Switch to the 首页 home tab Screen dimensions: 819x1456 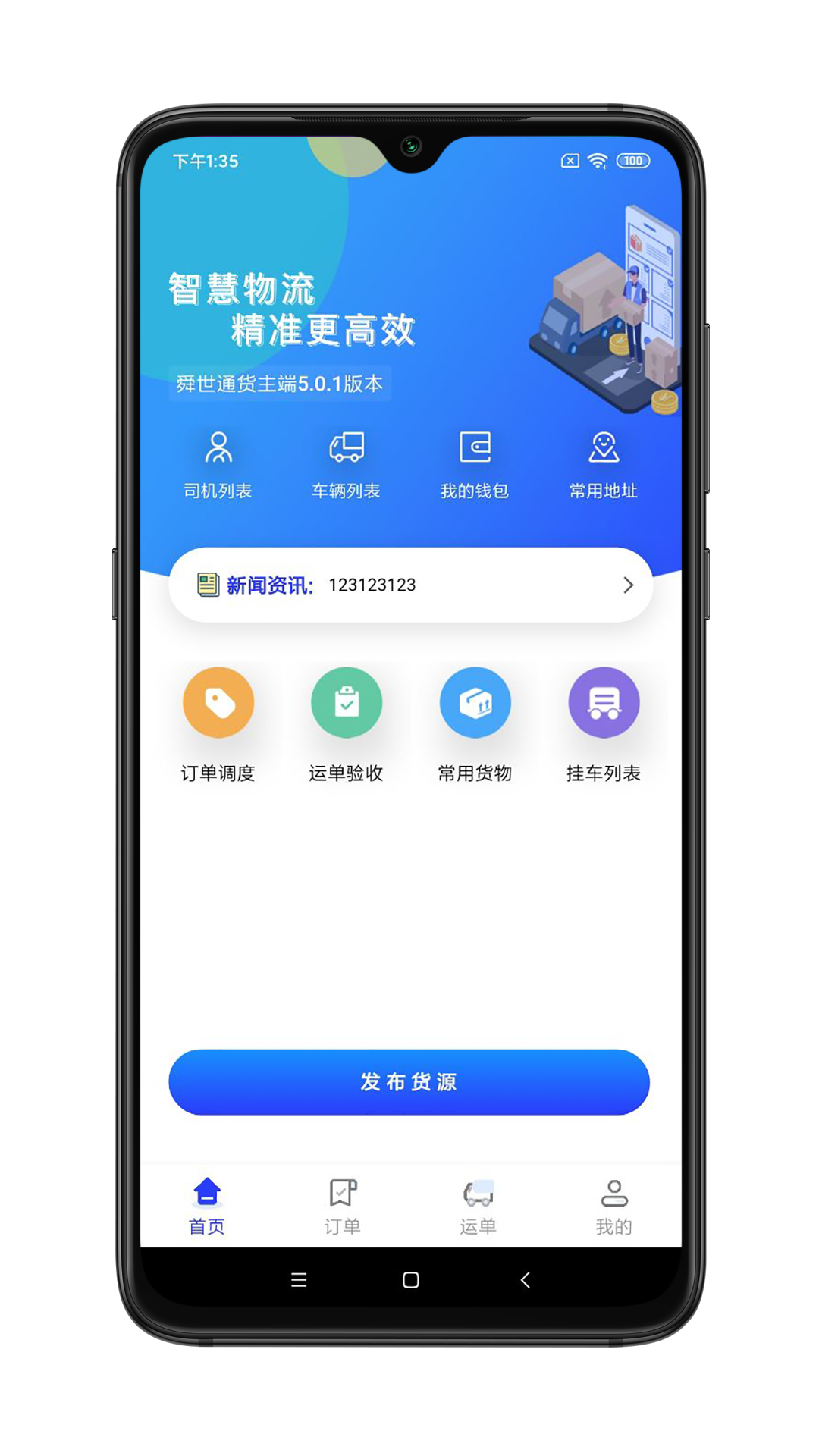(207, 1206)
